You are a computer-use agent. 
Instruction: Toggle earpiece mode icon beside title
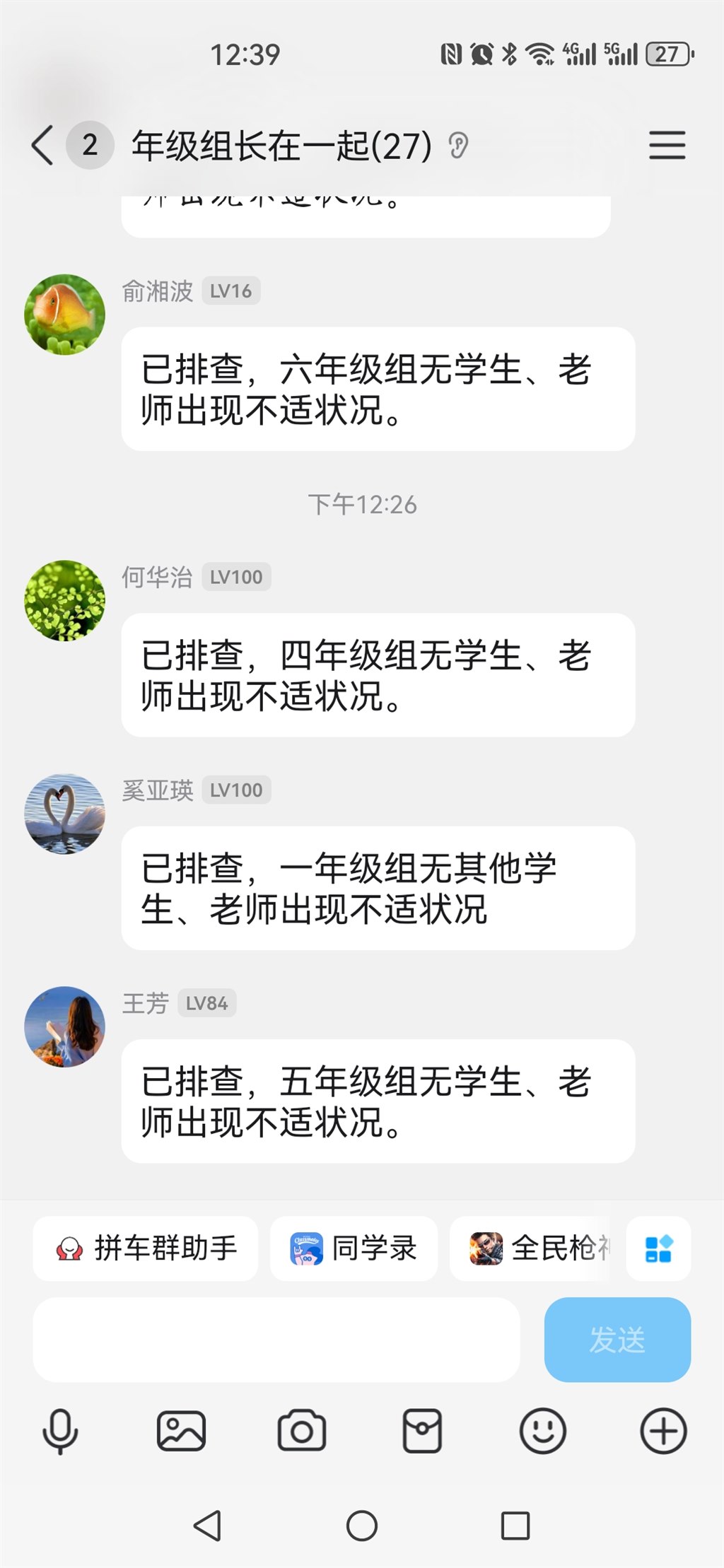click(x=459, y=146)
